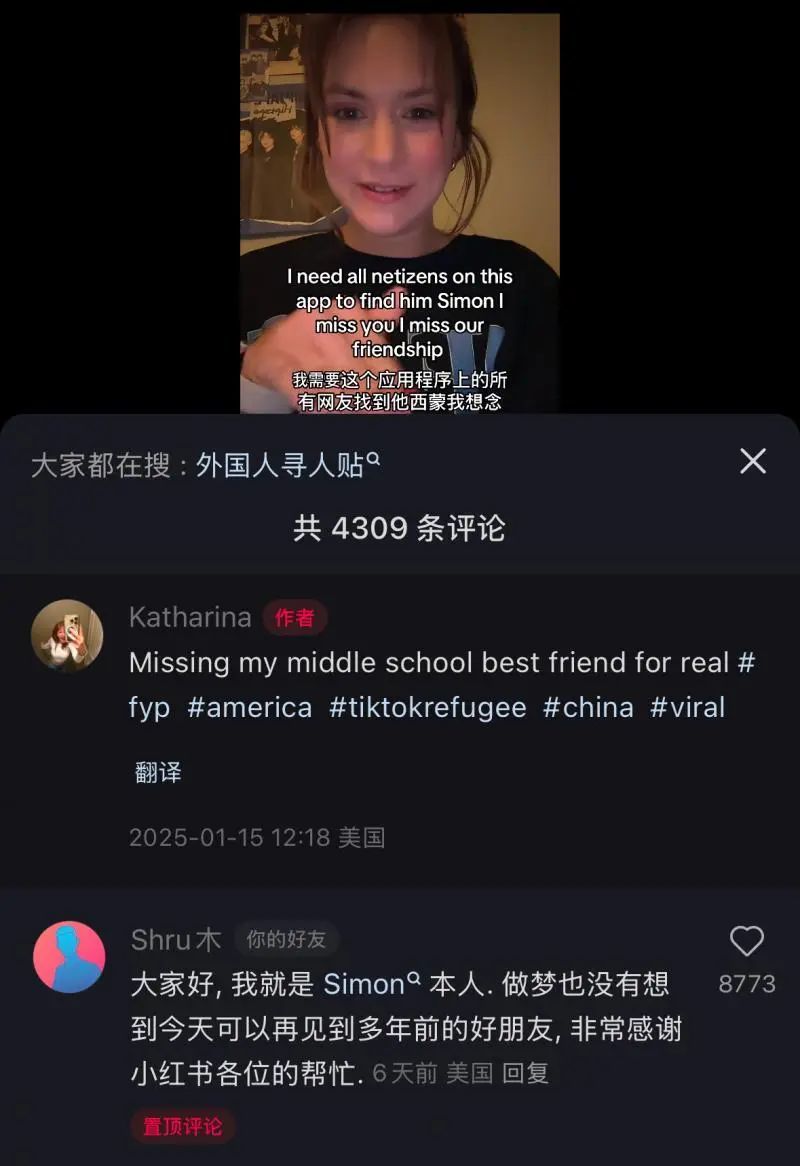Image resolution: width=800 pixels, height=1166 pixels.
Task: Open the #america hashtag
Action: (x=249, y=707)
